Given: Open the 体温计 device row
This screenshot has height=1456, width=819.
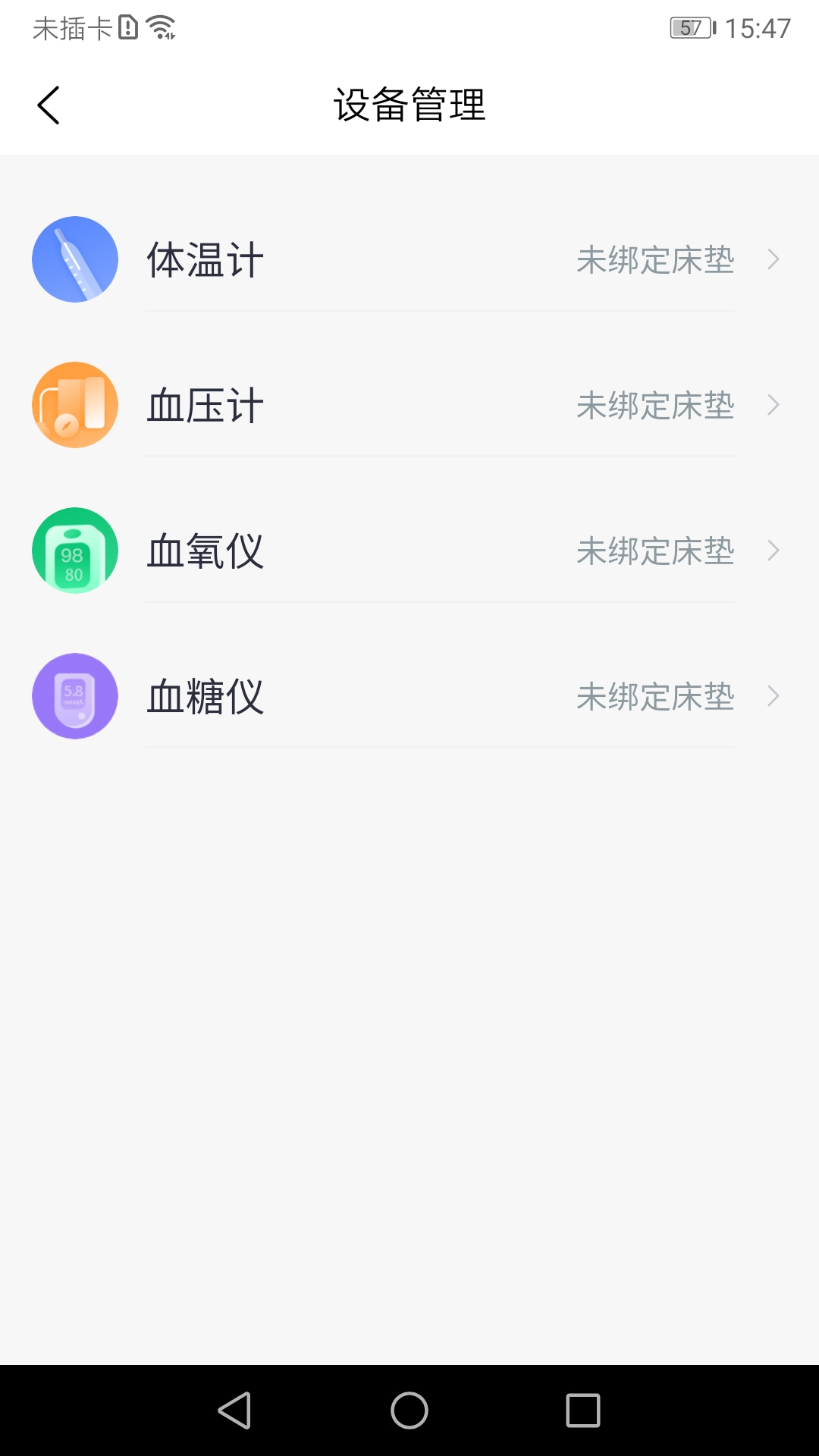Looking at the screenshot, I should (x=409, y=259).
